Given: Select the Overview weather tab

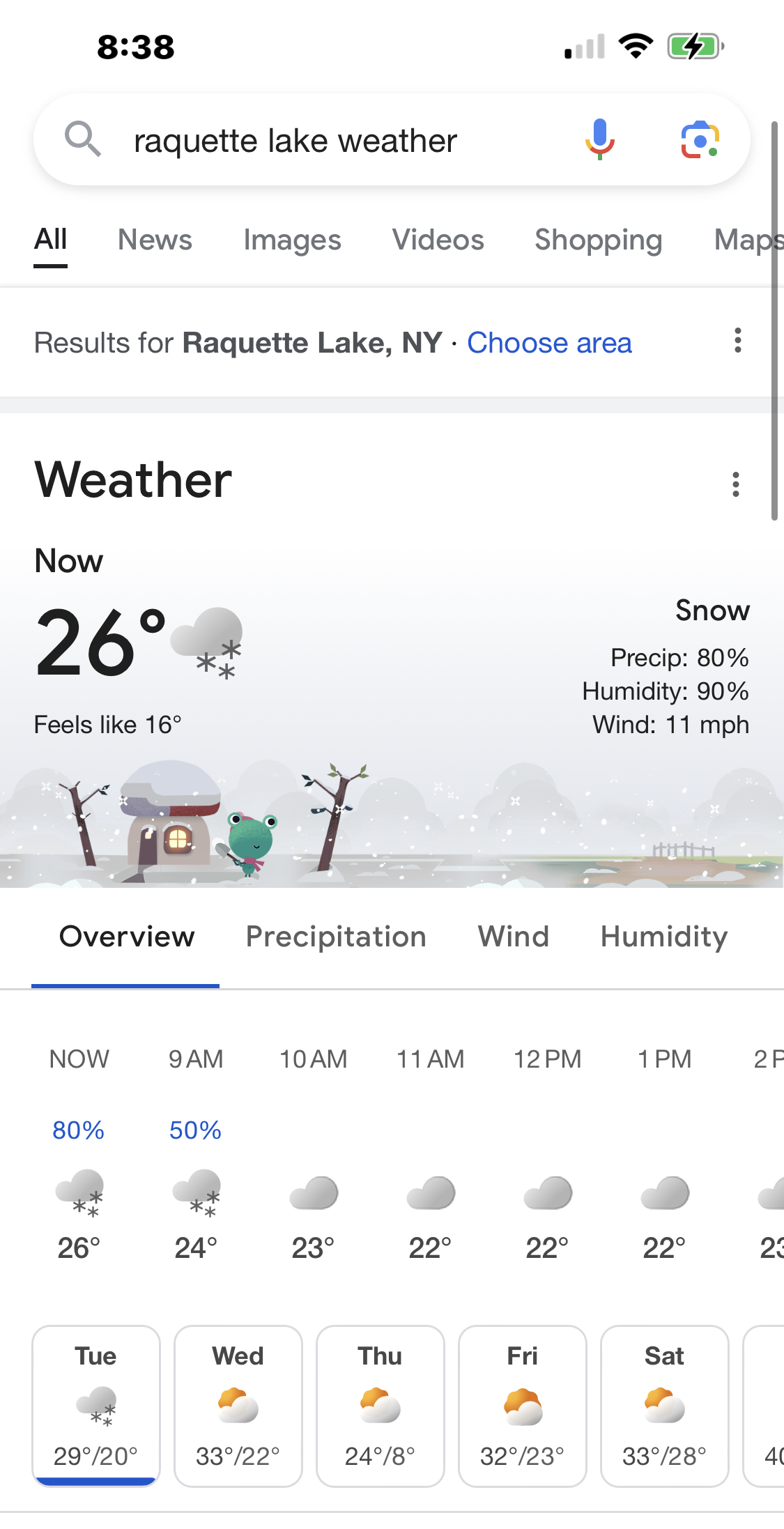Looking at the screenshot, I should click(127, 937).
